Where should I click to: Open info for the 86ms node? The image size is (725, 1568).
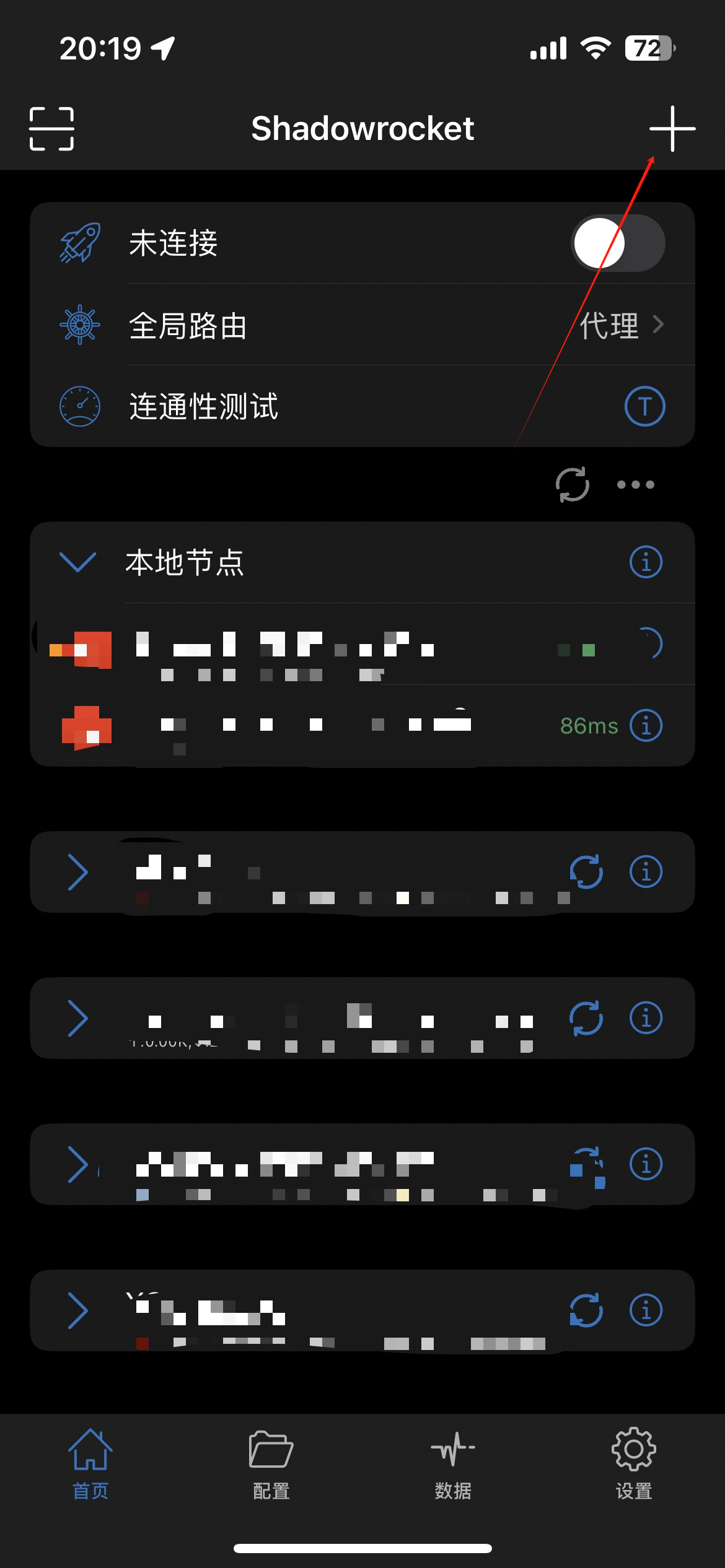pyautogui.click(x=646, y=725)
